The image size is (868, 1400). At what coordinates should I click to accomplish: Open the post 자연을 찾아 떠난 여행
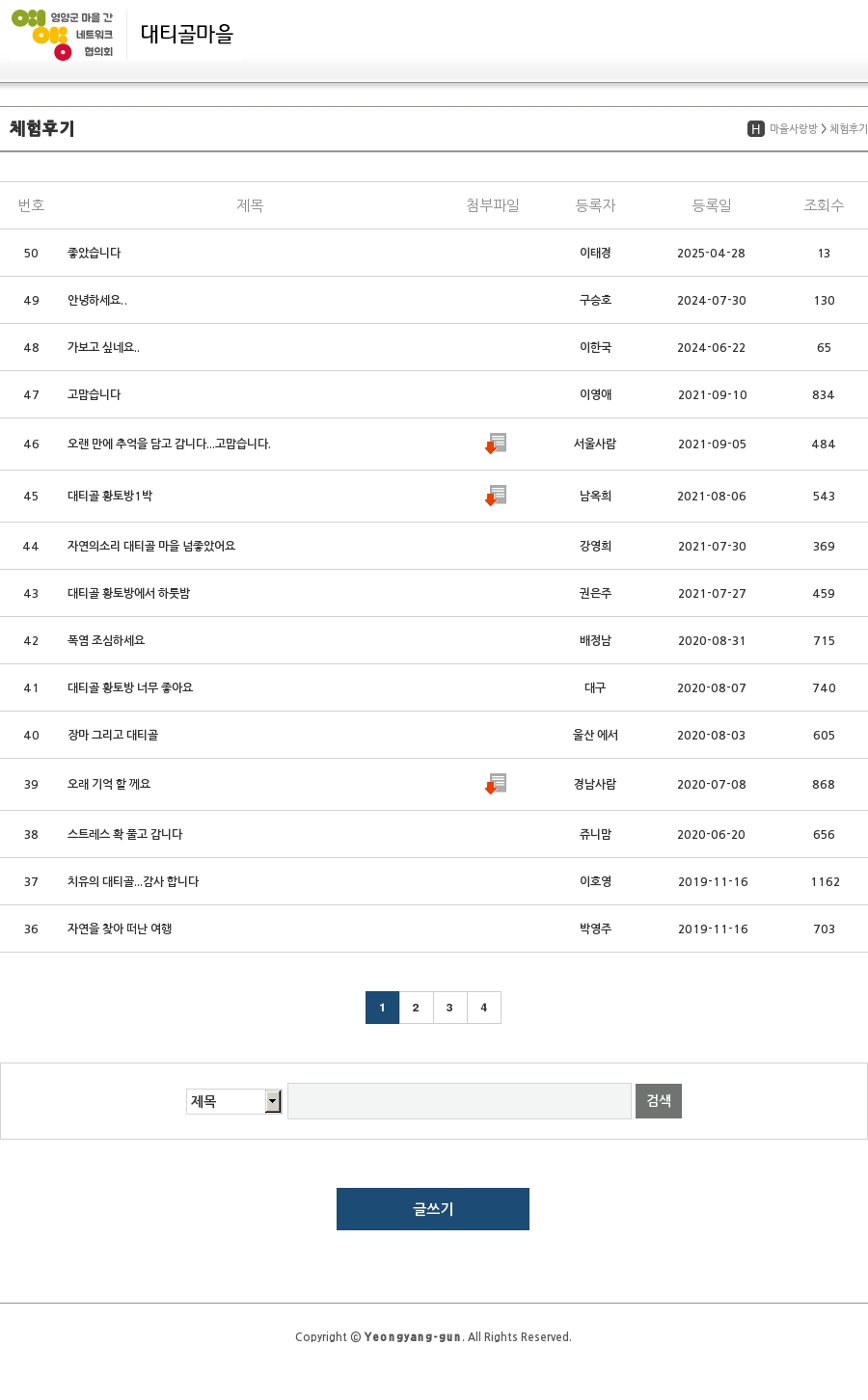tap(120, 929)
